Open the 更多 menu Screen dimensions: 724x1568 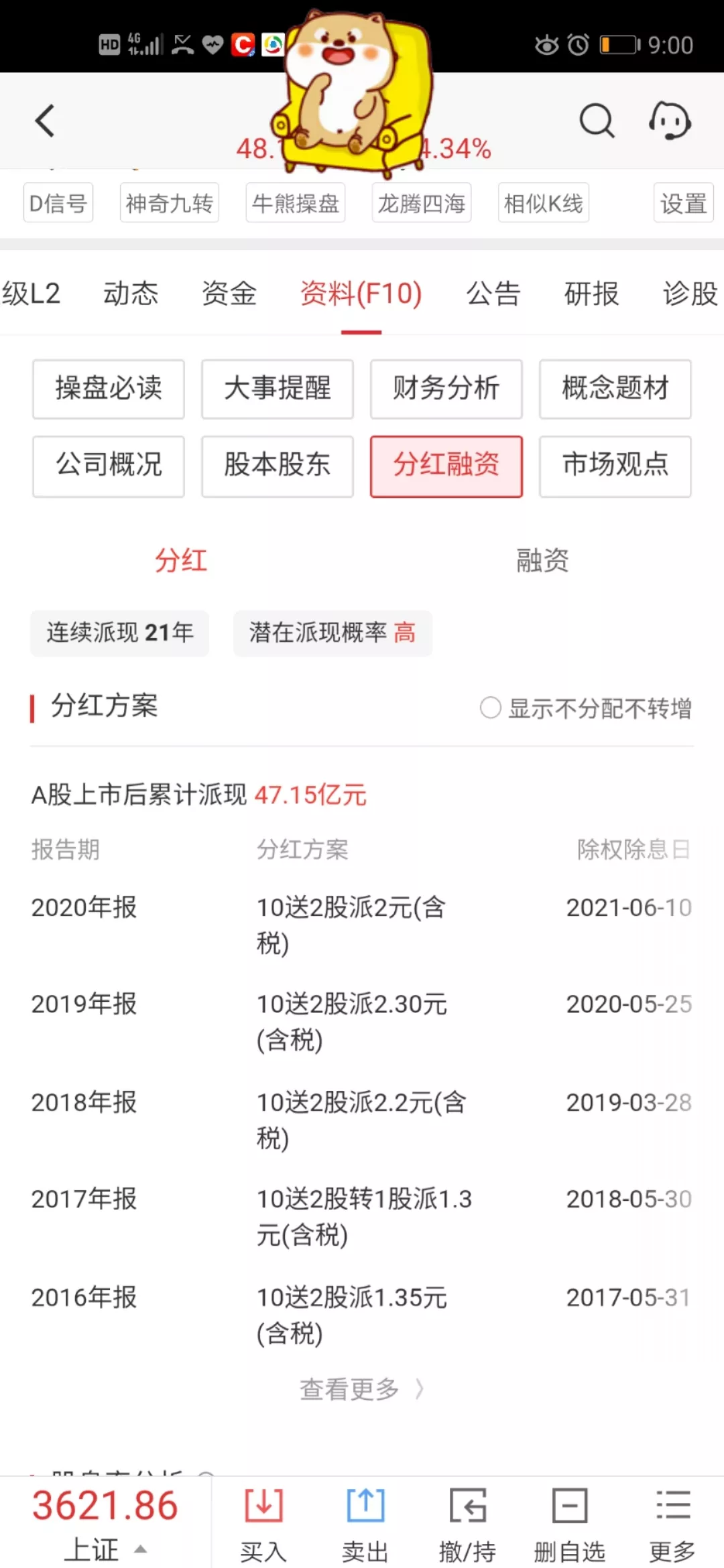(x=672, y=1522)
